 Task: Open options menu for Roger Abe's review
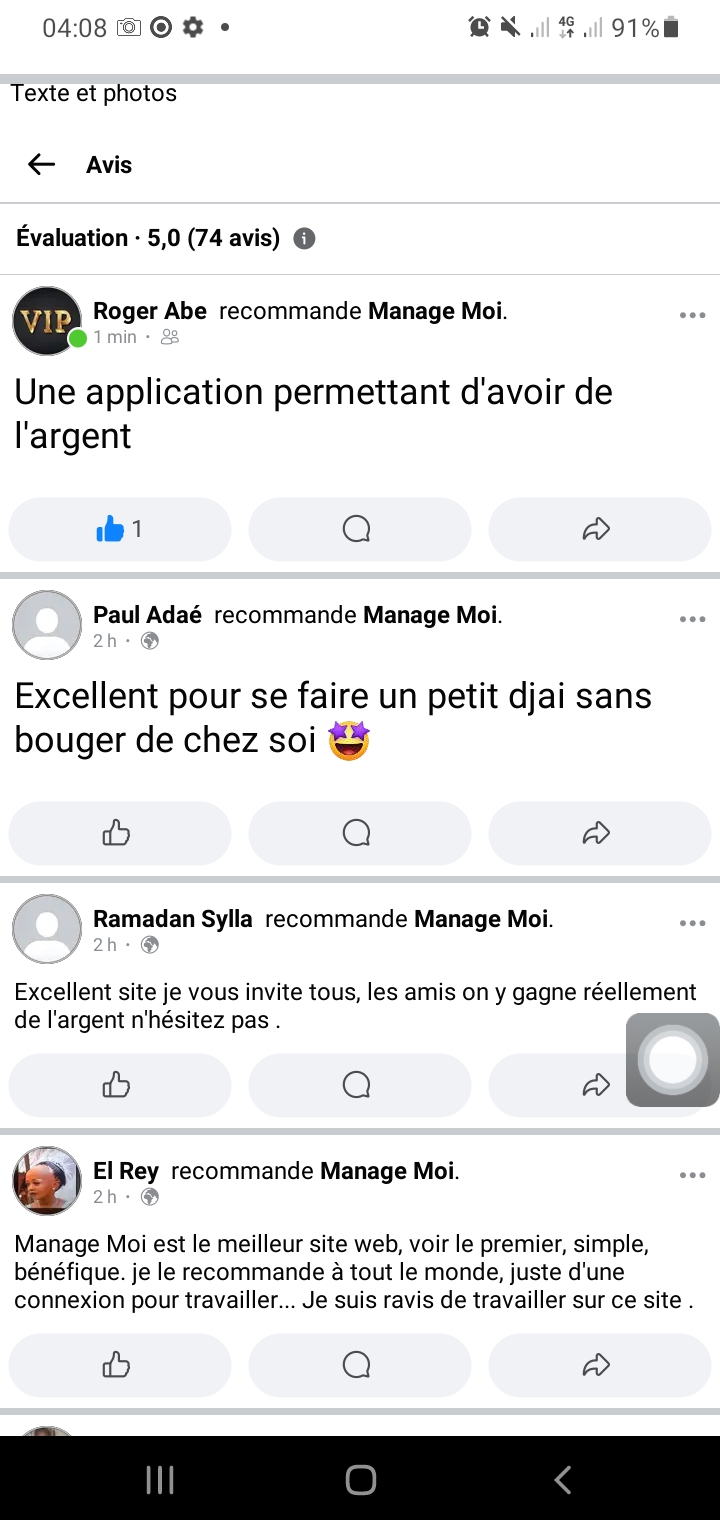click(692, 315)
